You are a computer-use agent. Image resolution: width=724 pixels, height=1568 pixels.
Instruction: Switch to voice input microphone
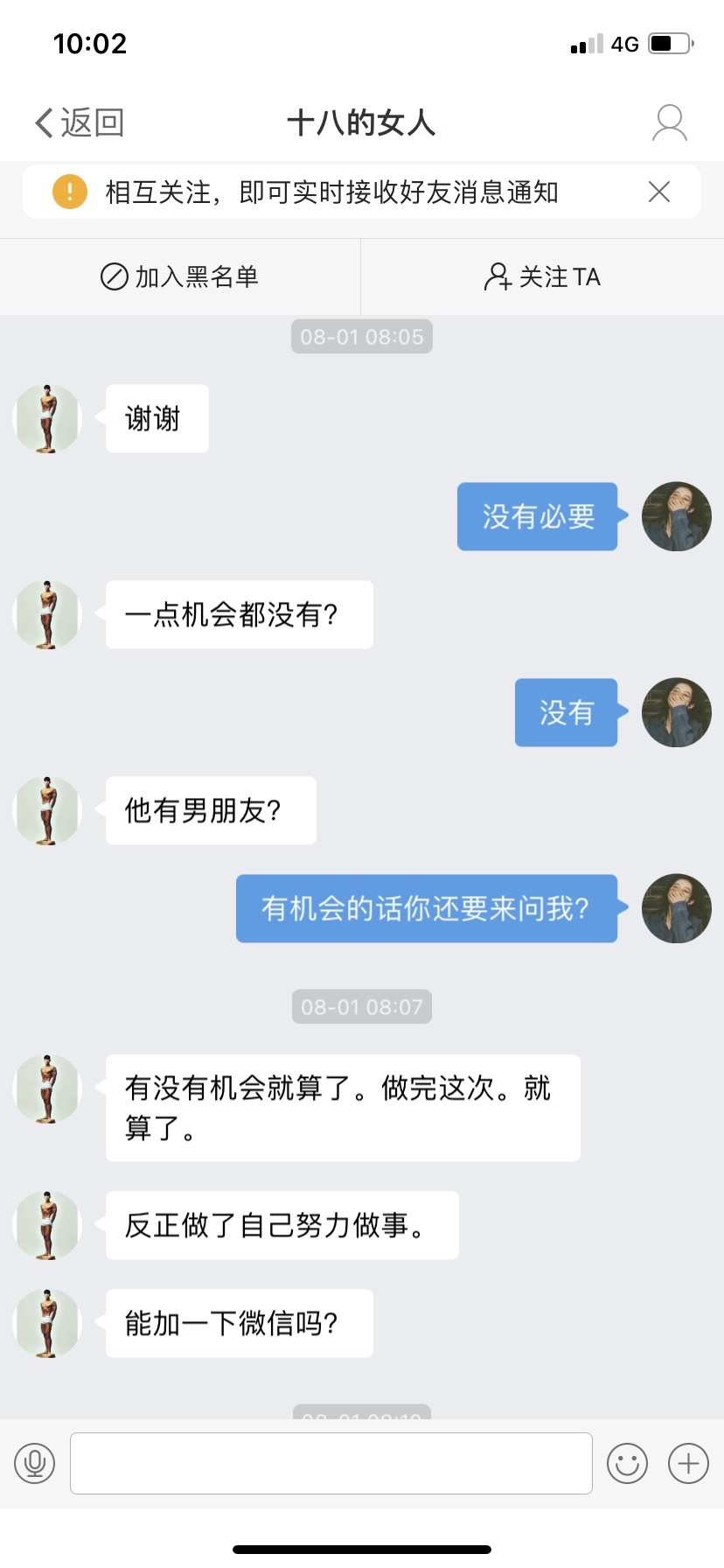point(35,1462)
